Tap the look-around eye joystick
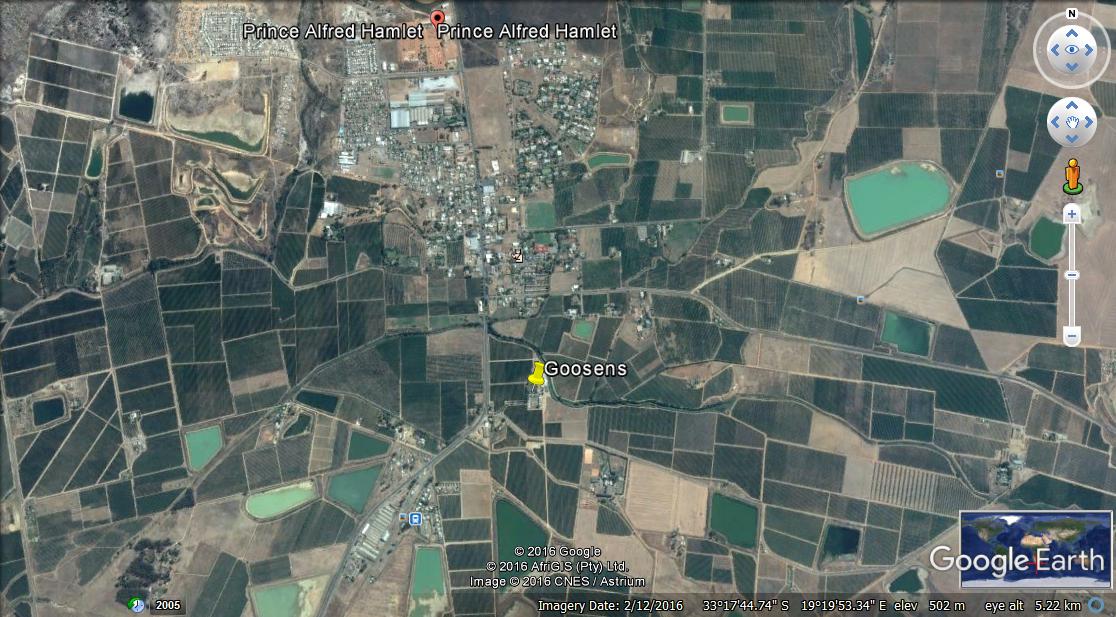Image resolution: width=1116 pixels, height=617 pixels. (1071, 50)
